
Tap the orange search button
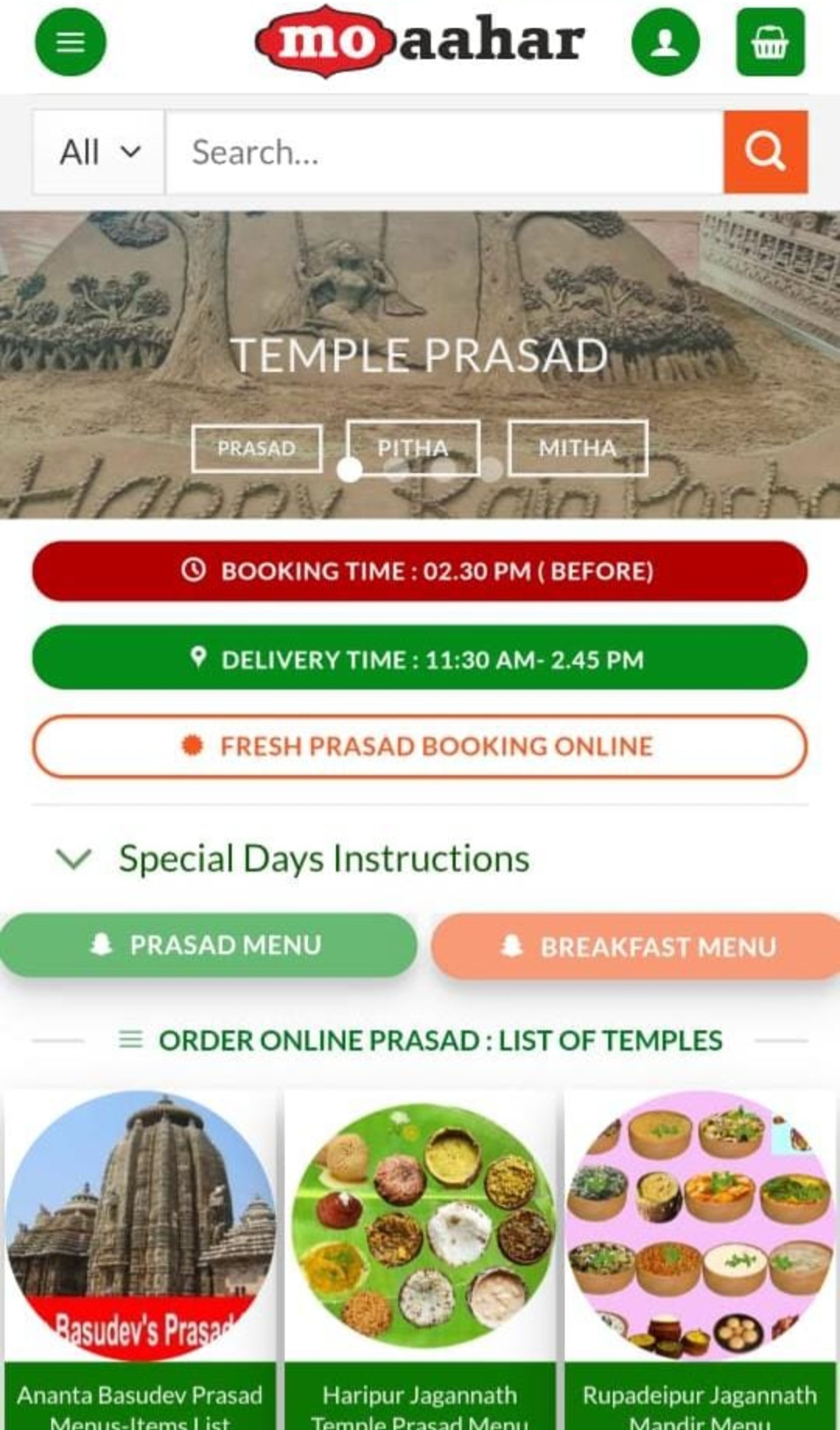click(x=765, y=152)
